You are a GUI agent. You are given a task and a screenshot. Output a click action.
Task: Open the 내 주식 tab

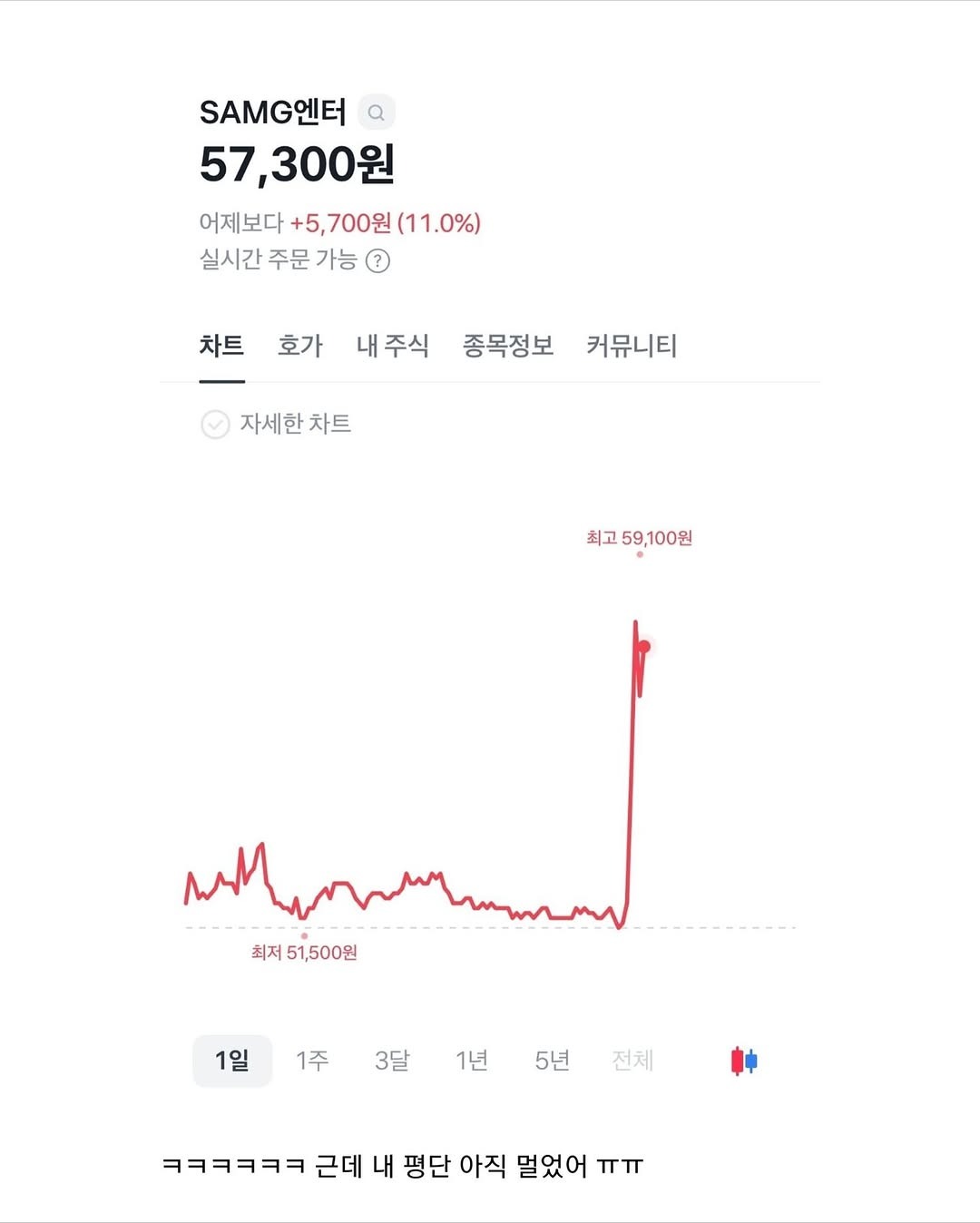coord(392,346)
